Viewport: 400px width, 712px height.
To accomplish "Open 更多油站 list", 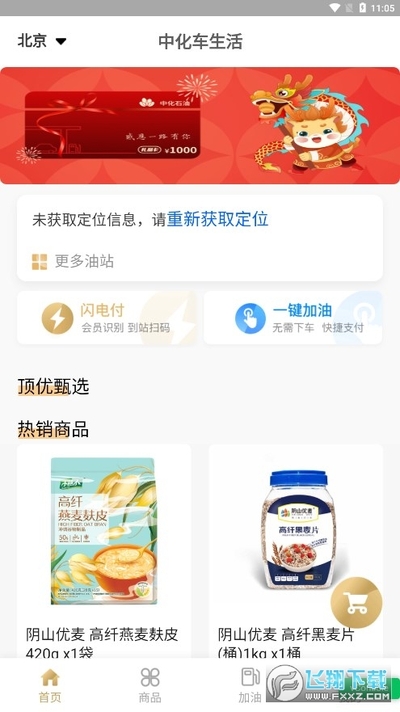I will [73, 262].
